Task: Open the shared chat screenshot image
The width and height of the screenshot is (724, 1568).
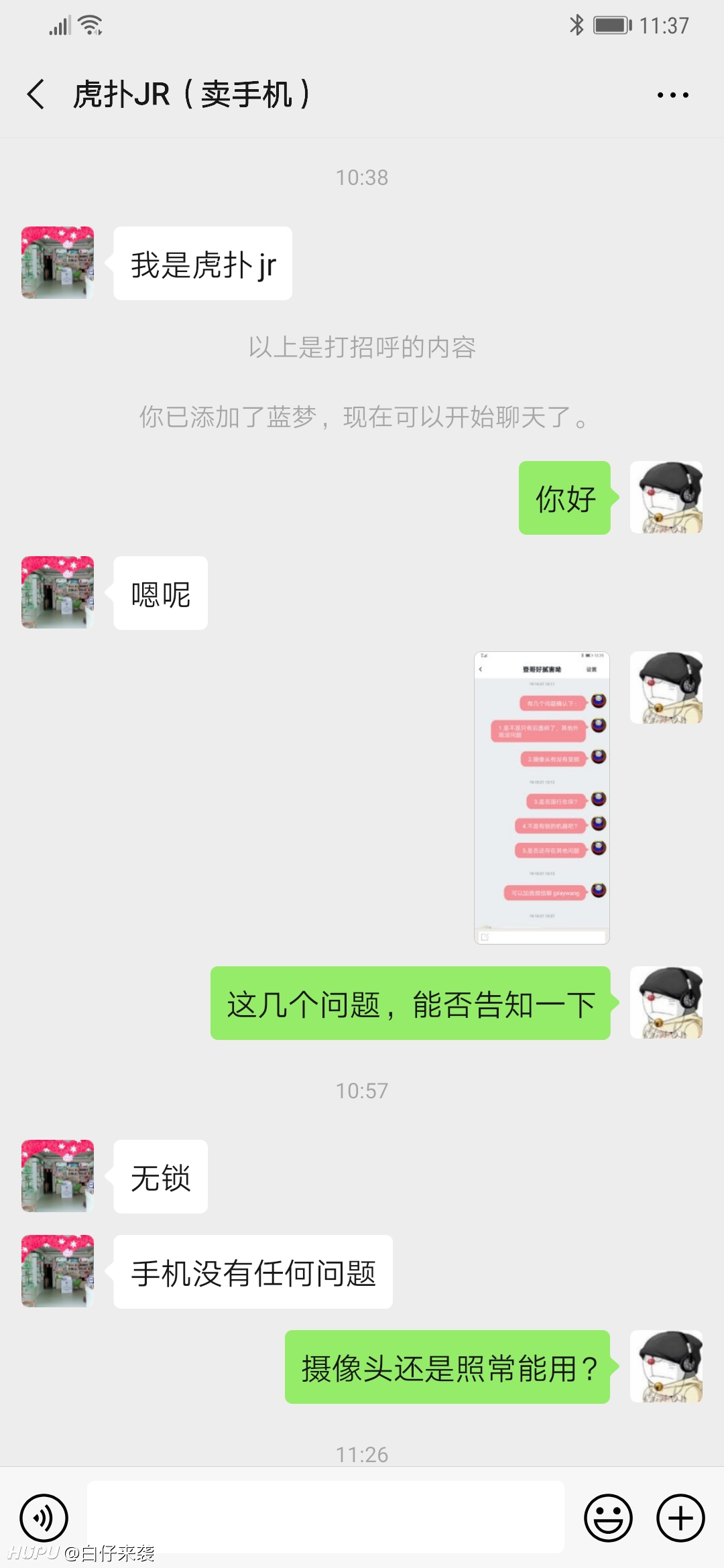Action: (x=542, y=797)
